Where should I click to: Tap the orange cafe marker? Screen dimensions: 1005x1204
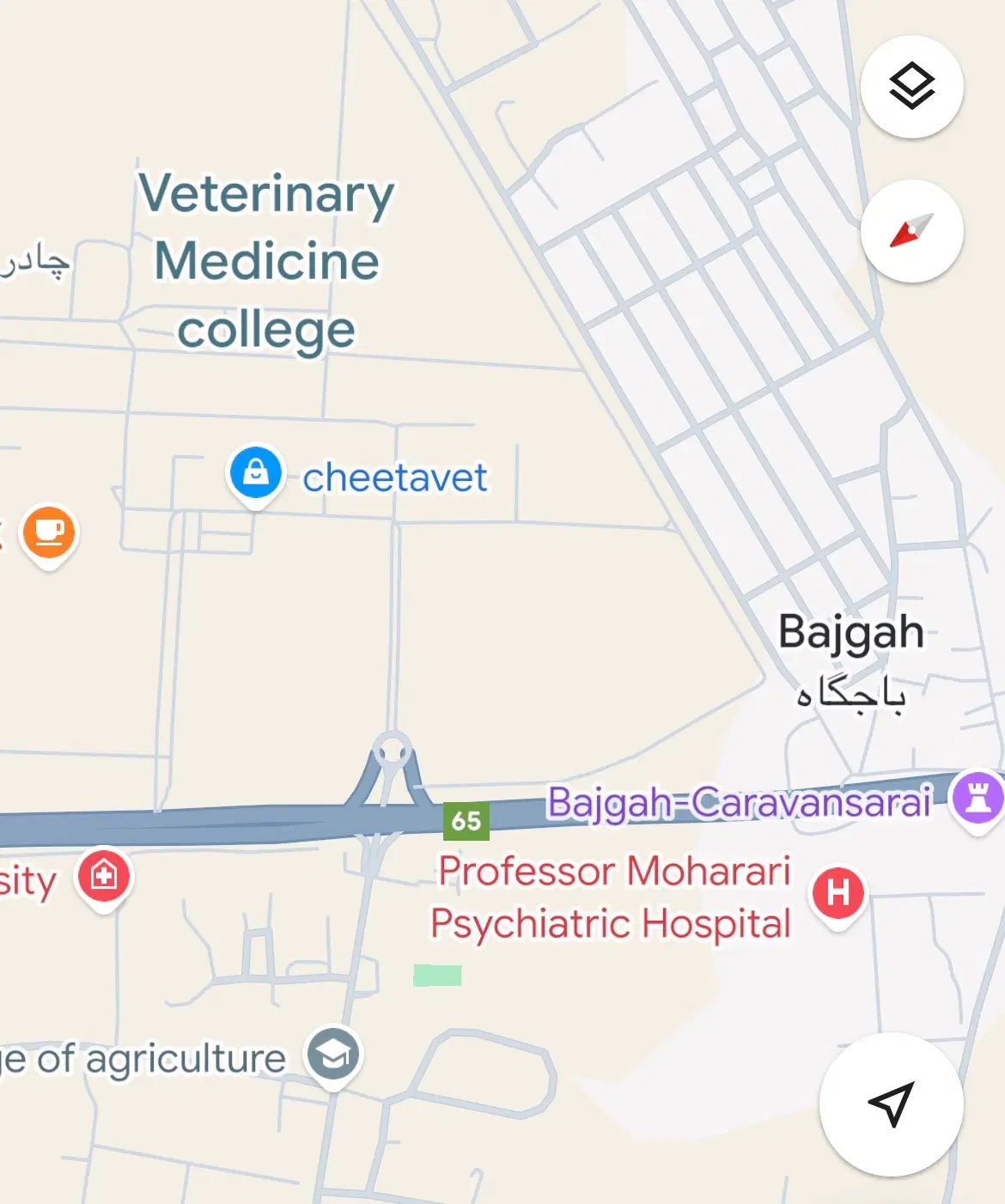(49, 532)
